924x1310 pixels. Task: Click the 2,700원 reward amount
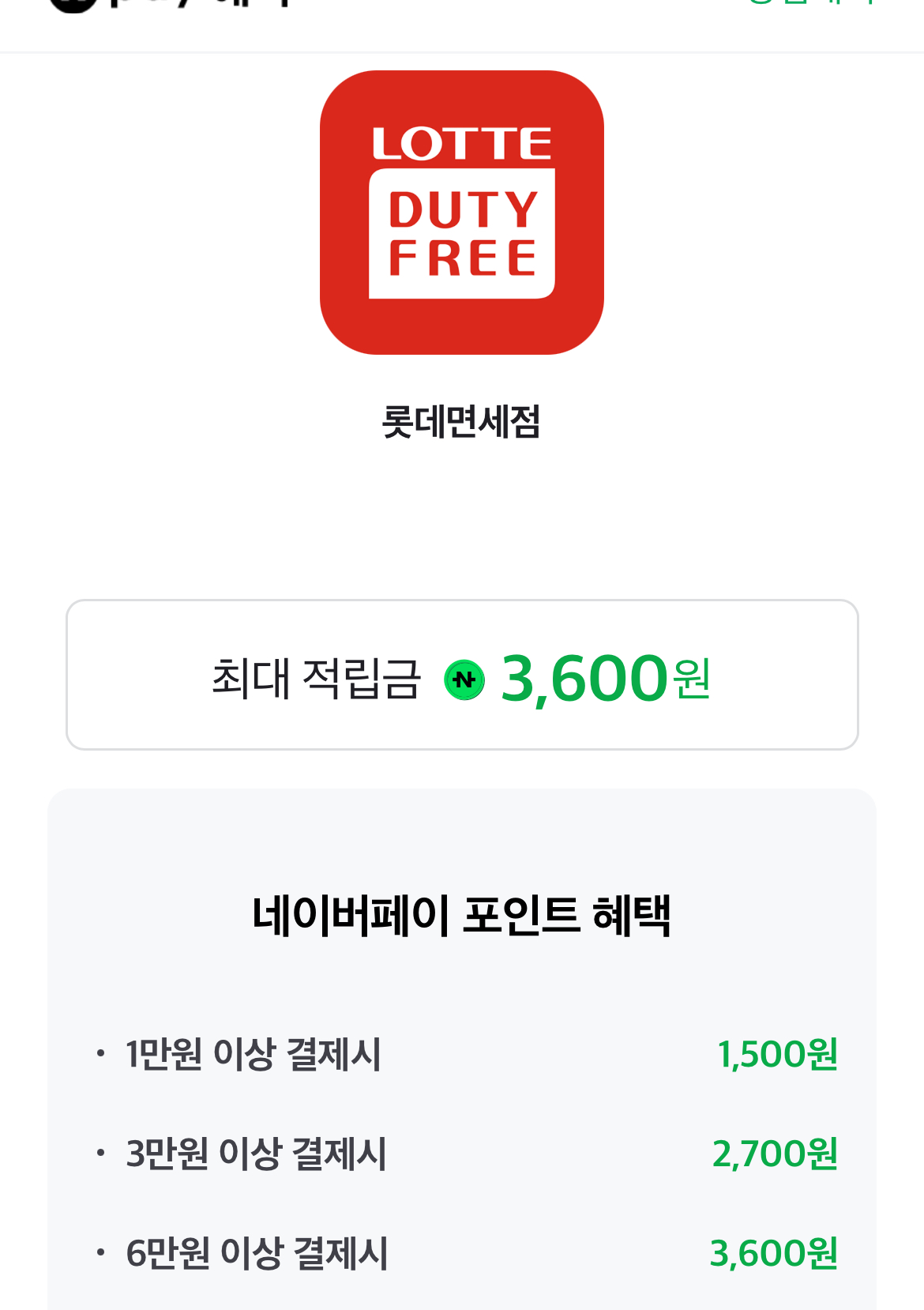click(776, 1153)
